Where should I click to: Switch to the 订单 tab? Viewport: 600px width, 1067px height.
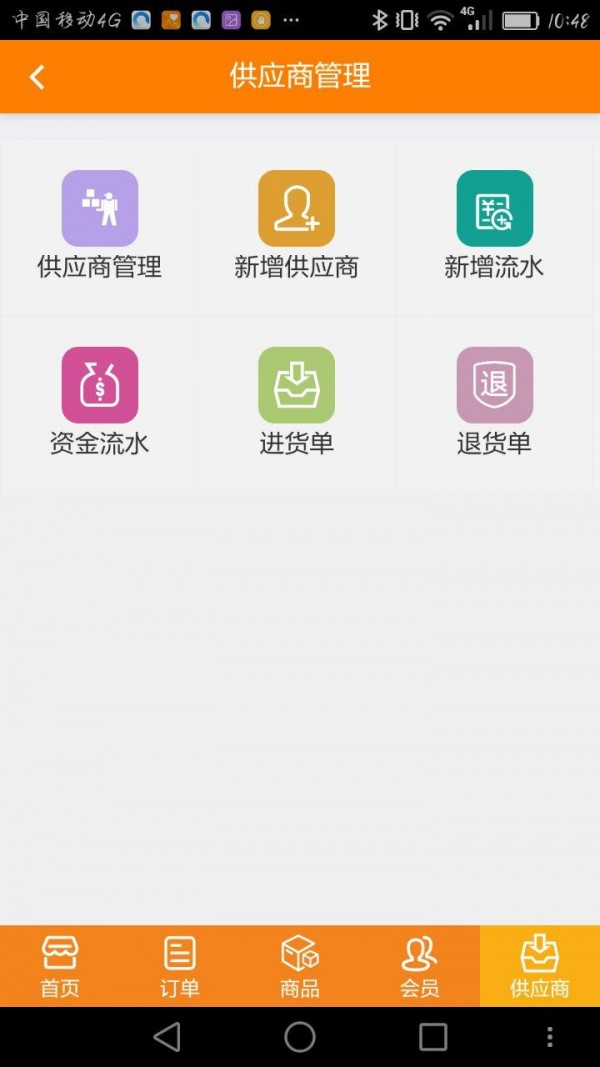[x=180, y=966]
